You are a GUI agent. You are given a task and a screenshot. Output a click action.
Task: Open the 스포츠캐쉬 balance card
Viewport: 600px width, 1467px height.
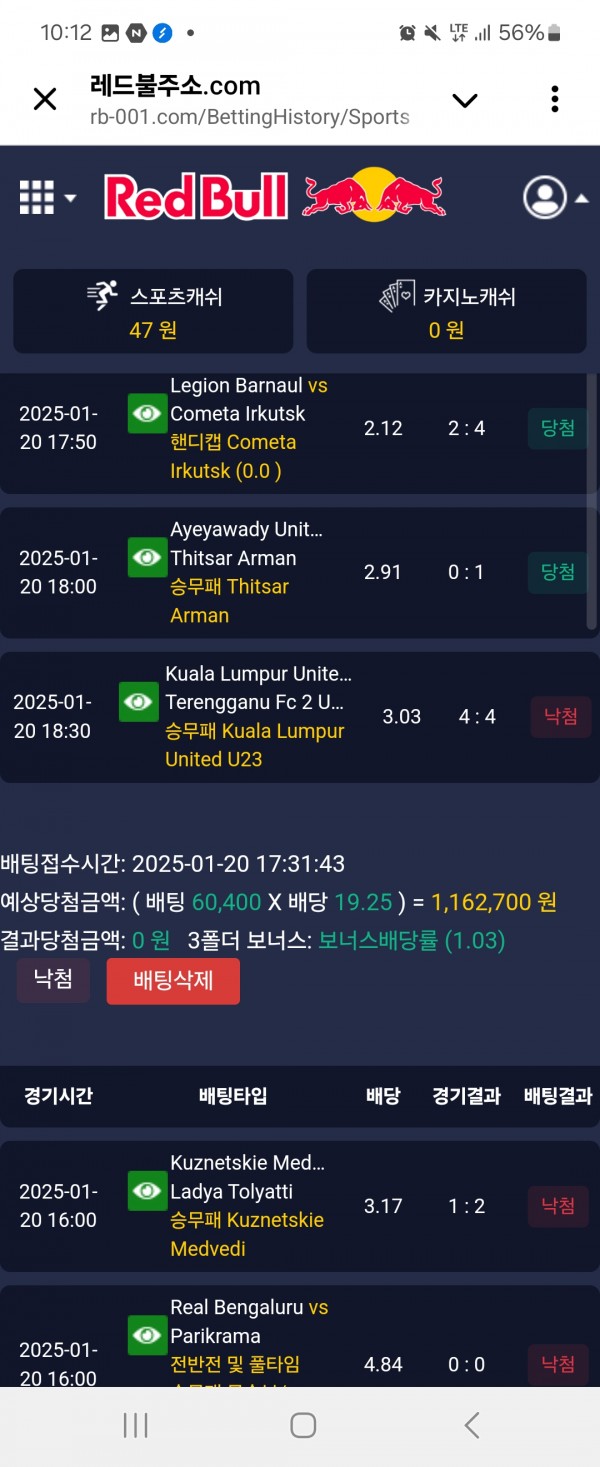[153, 311]
